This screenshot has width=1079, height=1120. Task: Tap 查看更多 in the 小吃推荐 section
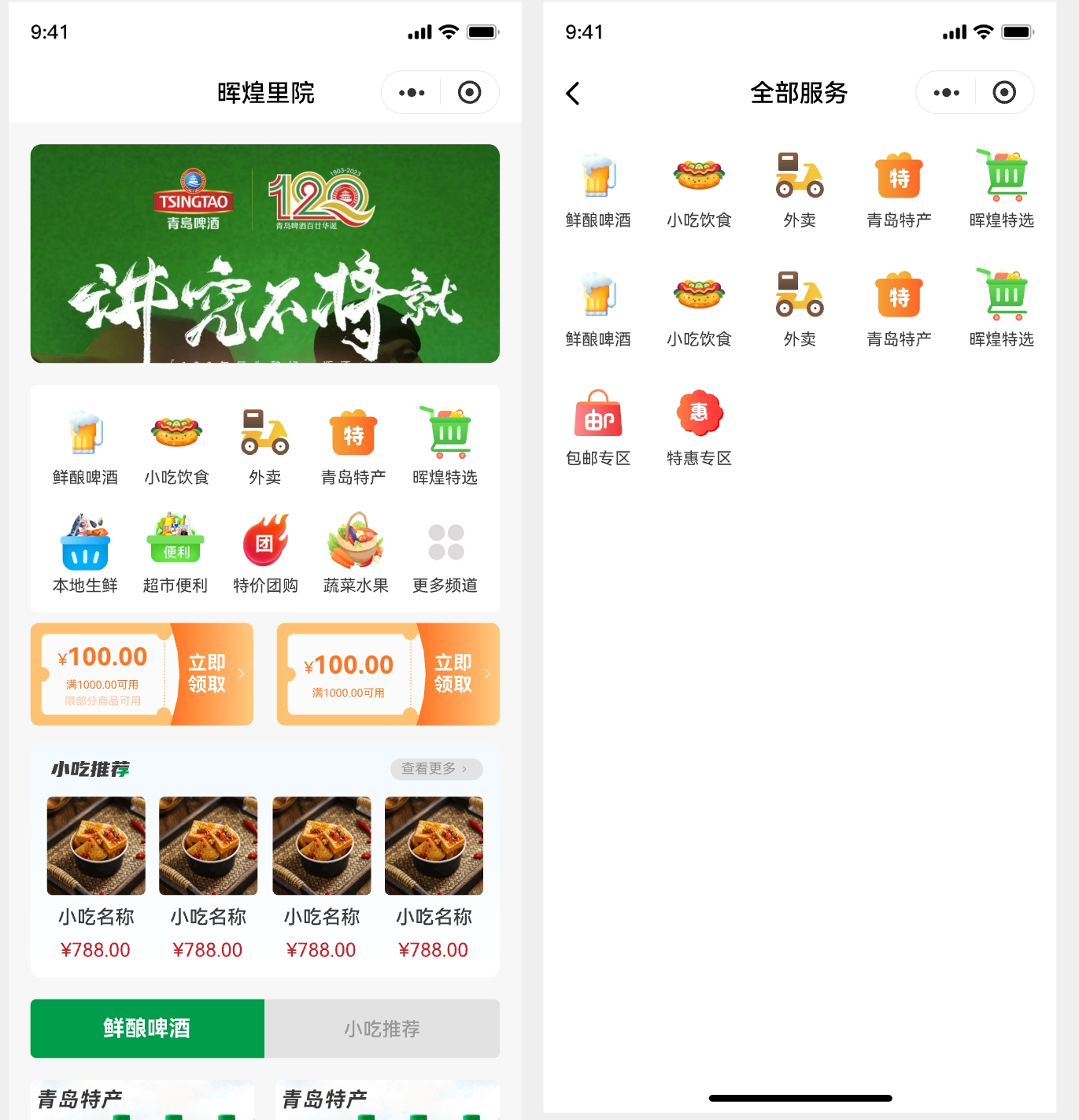click(x=435, y=768)
